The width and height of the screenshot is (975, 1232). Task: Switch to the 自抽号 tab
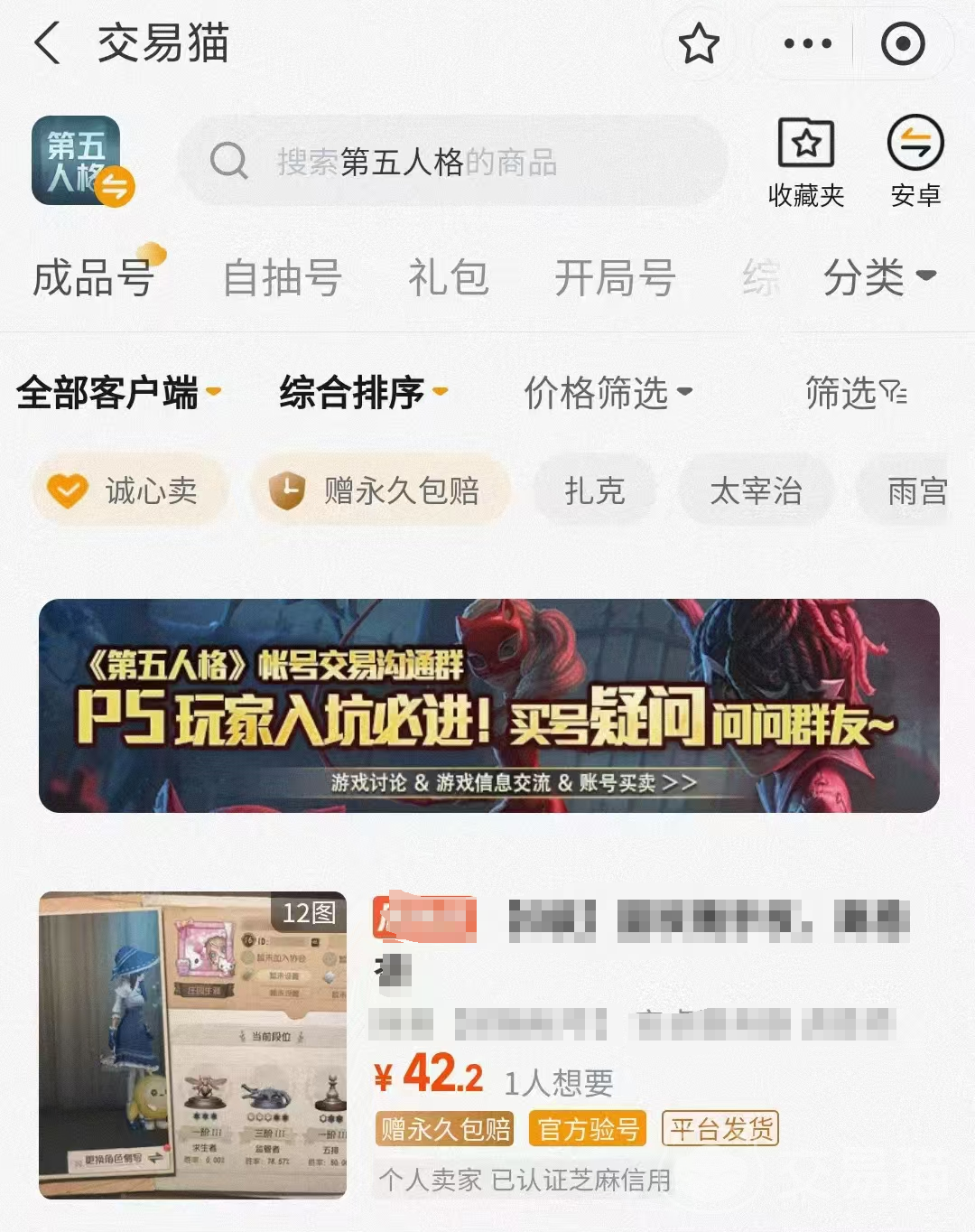(x=282, y=277)
